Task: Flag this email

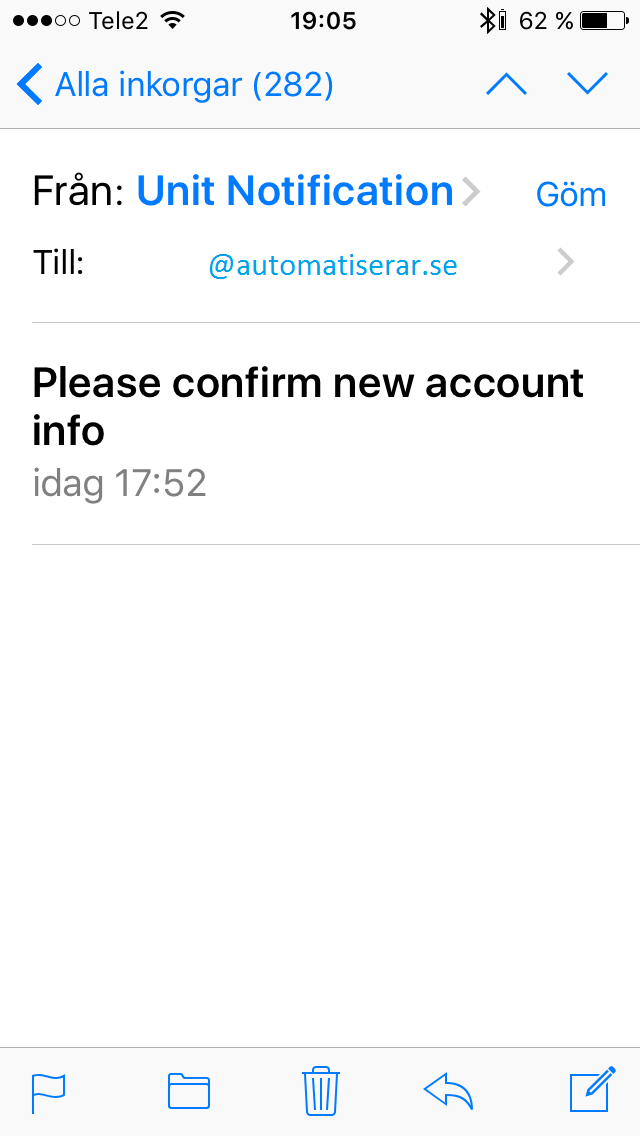Action: (49, 1093)
